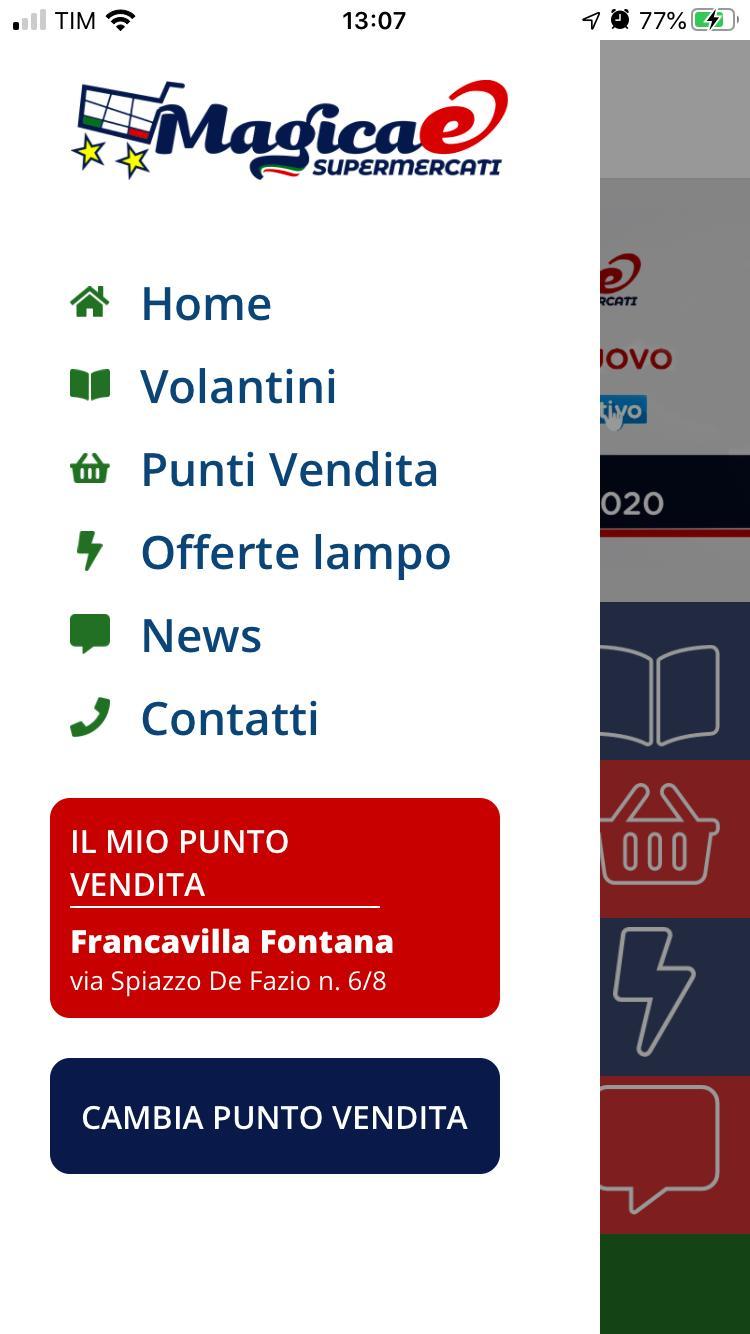Tap the lightning bolt tile
The image size is (750, 1334).
click(675, 997)
